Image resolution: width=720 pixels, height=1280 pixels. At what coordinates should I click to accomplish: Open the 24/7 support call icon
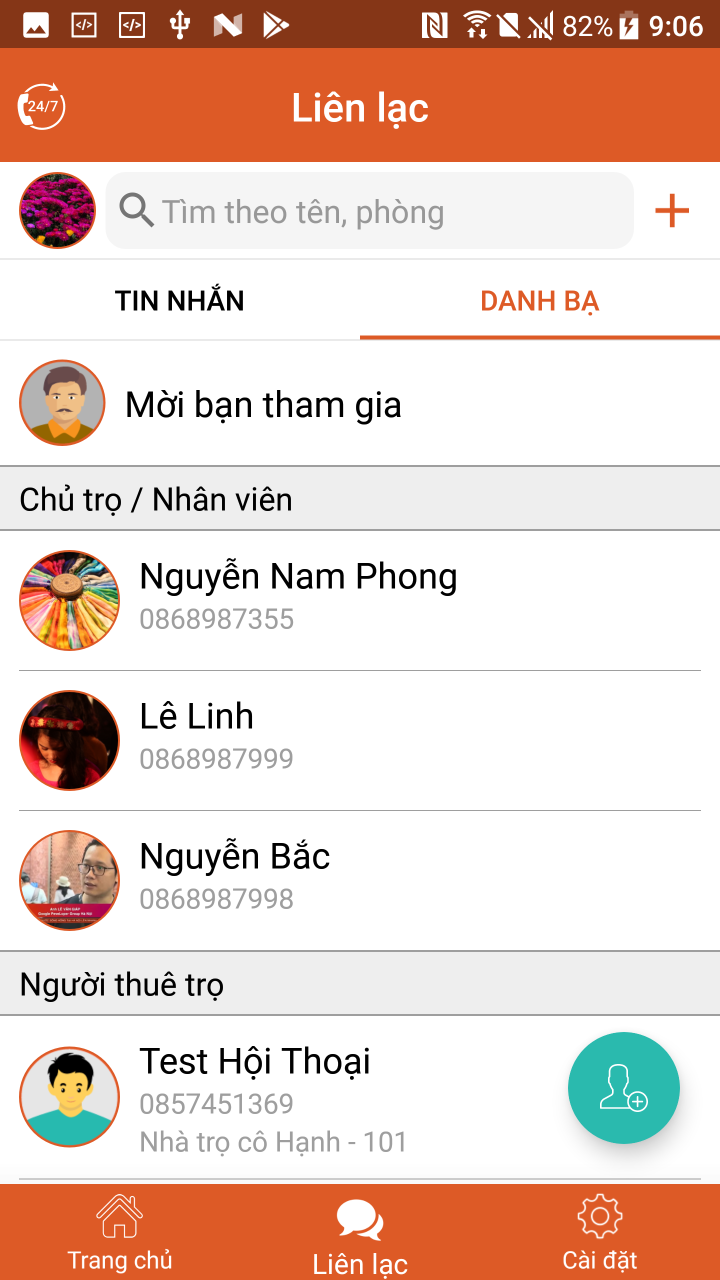41,107
